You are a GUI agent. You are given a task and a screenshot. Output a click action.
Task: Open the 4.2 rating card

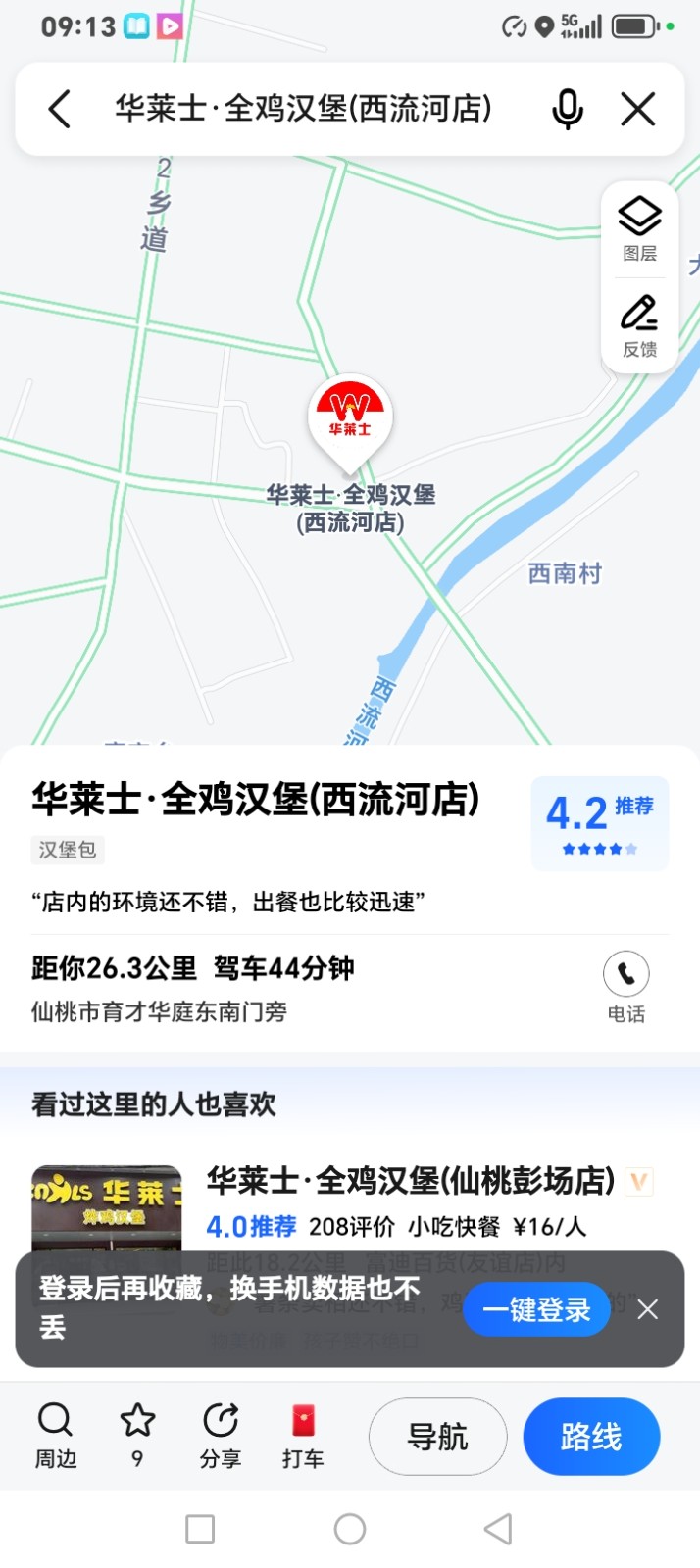click(x=599, y=822)
